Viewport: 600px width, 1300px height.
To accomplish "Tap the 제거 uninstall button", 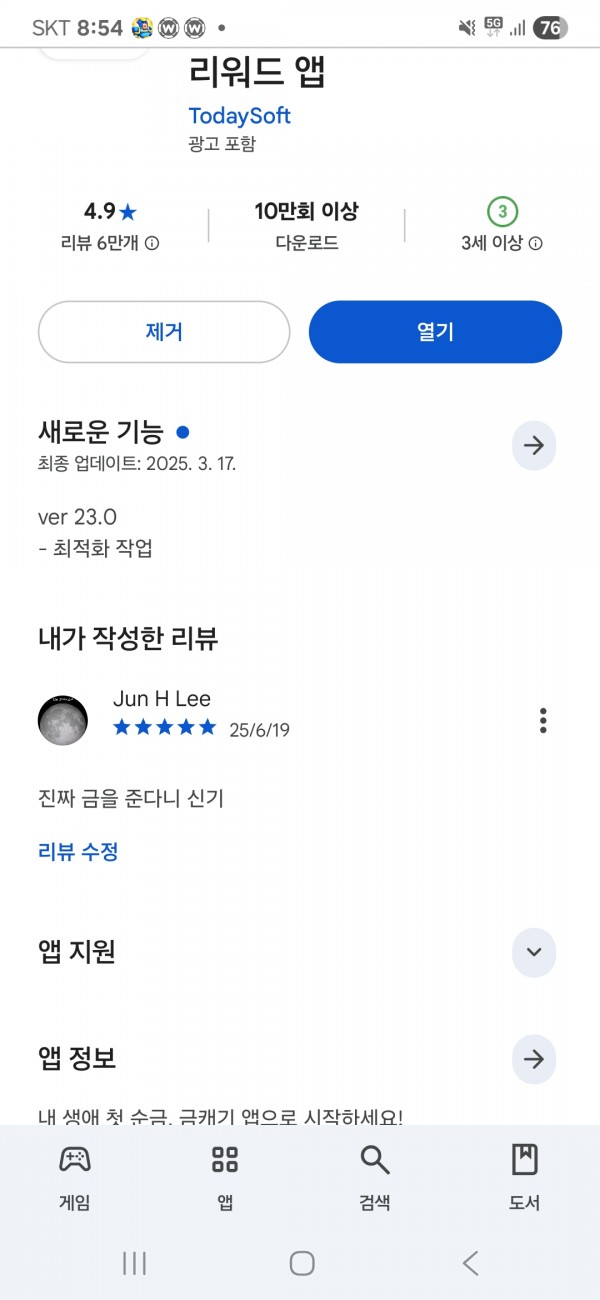I will tap(164, 332).
